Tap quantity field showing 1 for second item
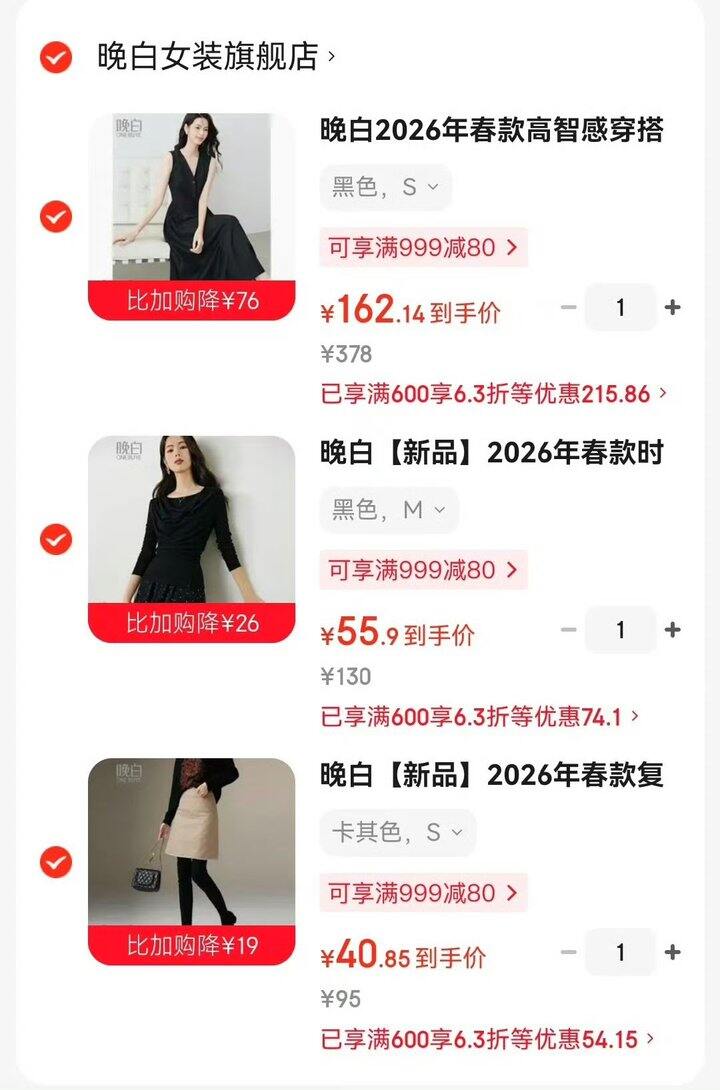 click(622, 630)
